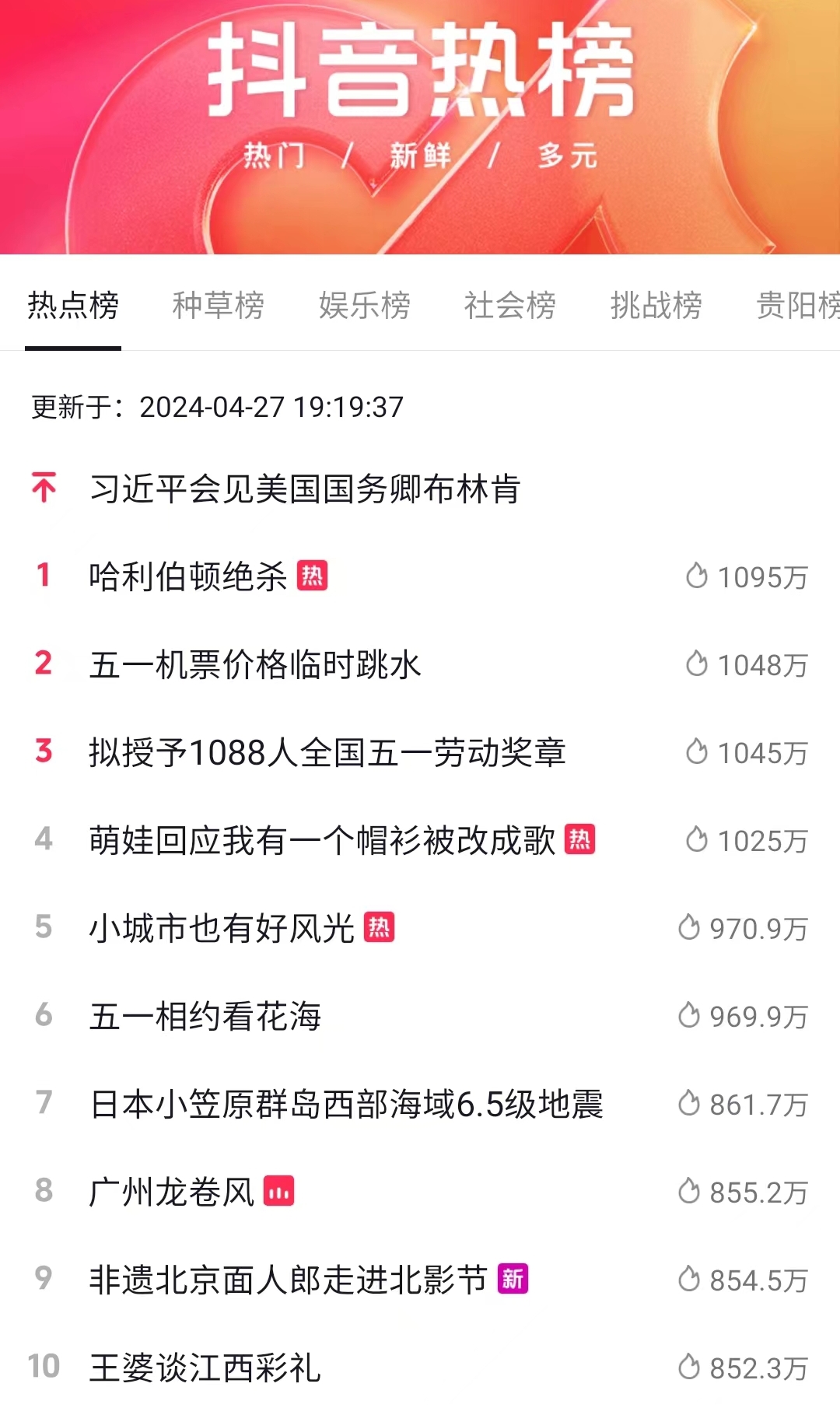The width and height of the screenshot is (840, 1415).
Task: Open top-ranked topic 哈利伯顿绝杀
Action: tap(420, 576)
